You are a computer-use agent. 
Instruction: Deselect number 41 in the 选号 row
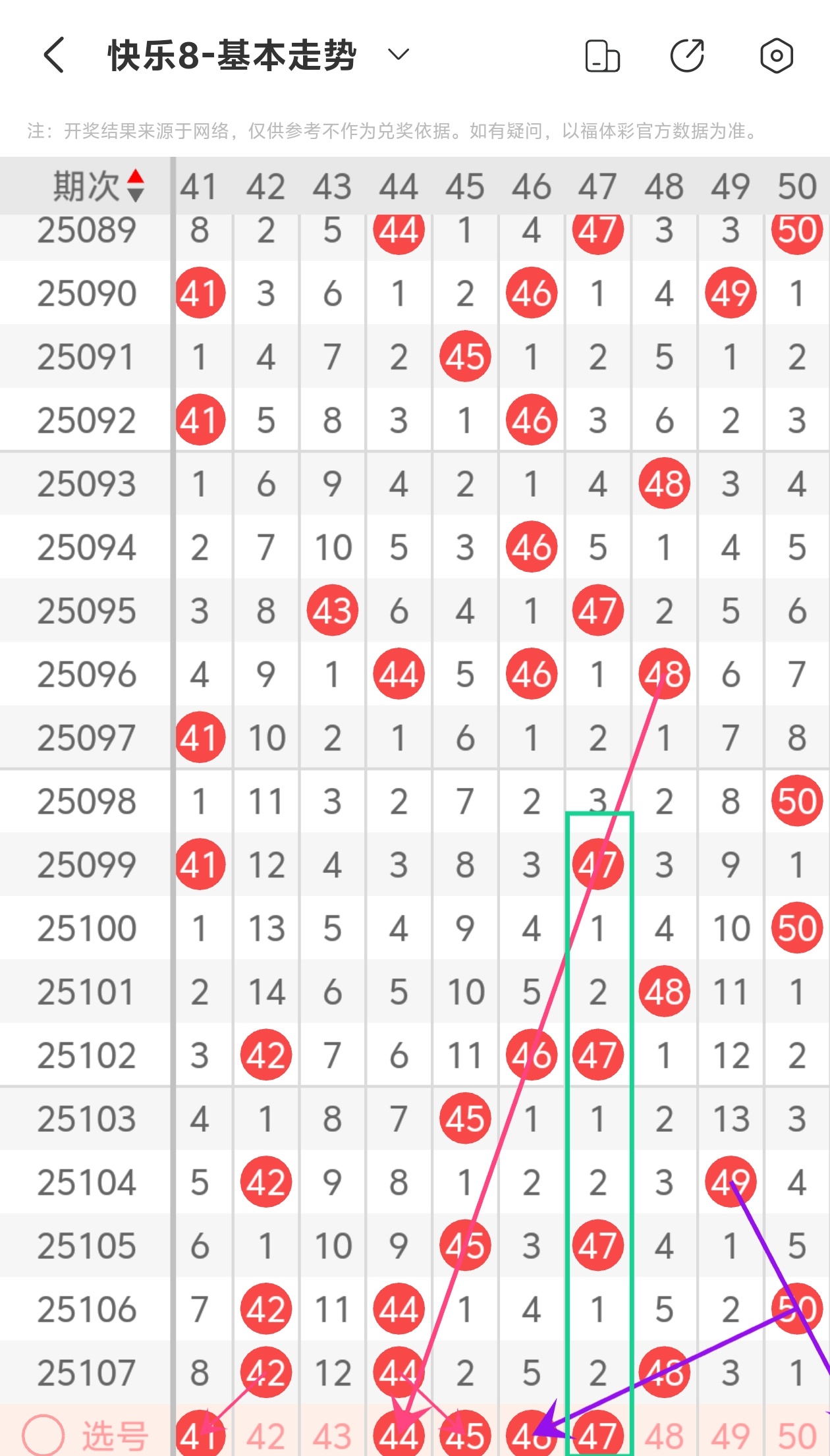(x=200, y=1436)
